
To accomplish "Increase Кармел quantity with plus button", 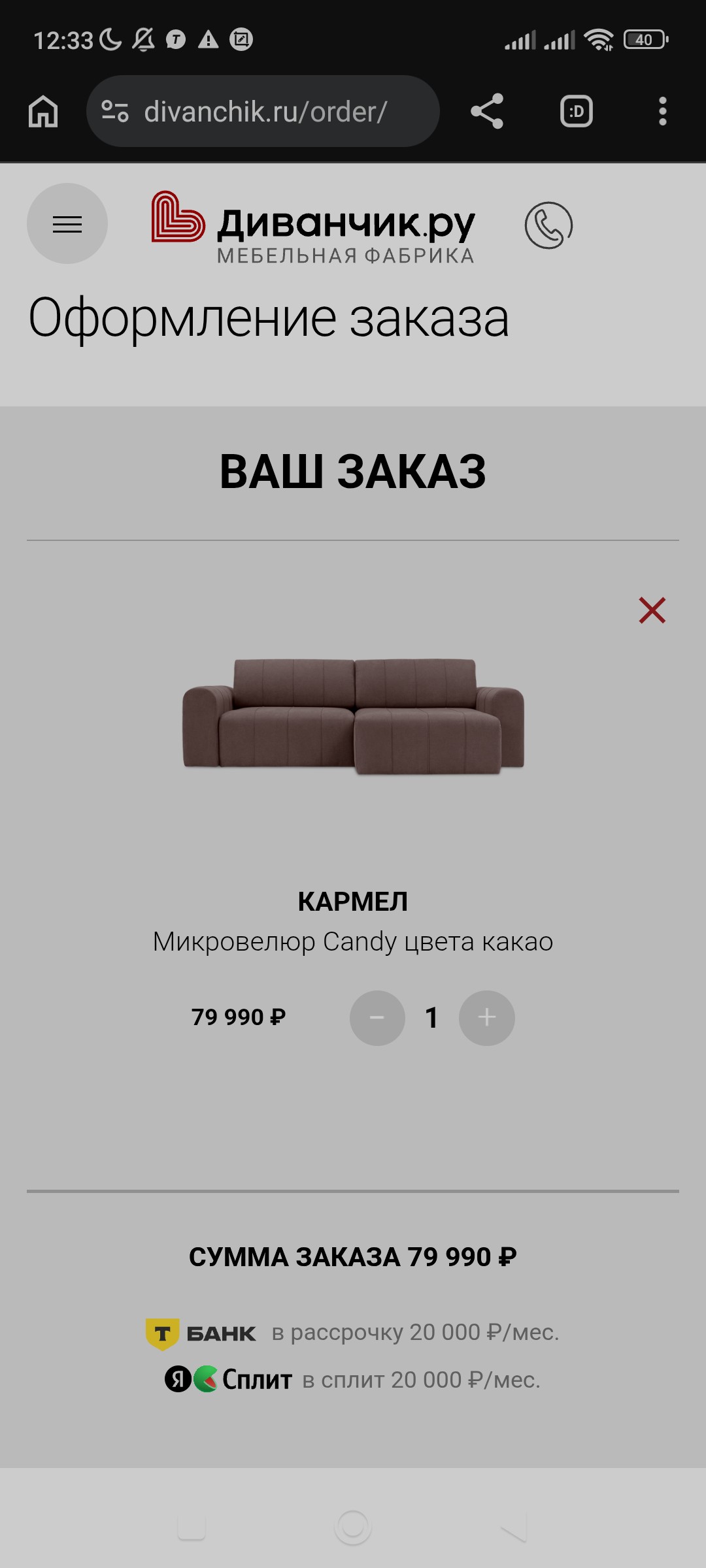I will pyautogui.click(x=486, y=1017).
